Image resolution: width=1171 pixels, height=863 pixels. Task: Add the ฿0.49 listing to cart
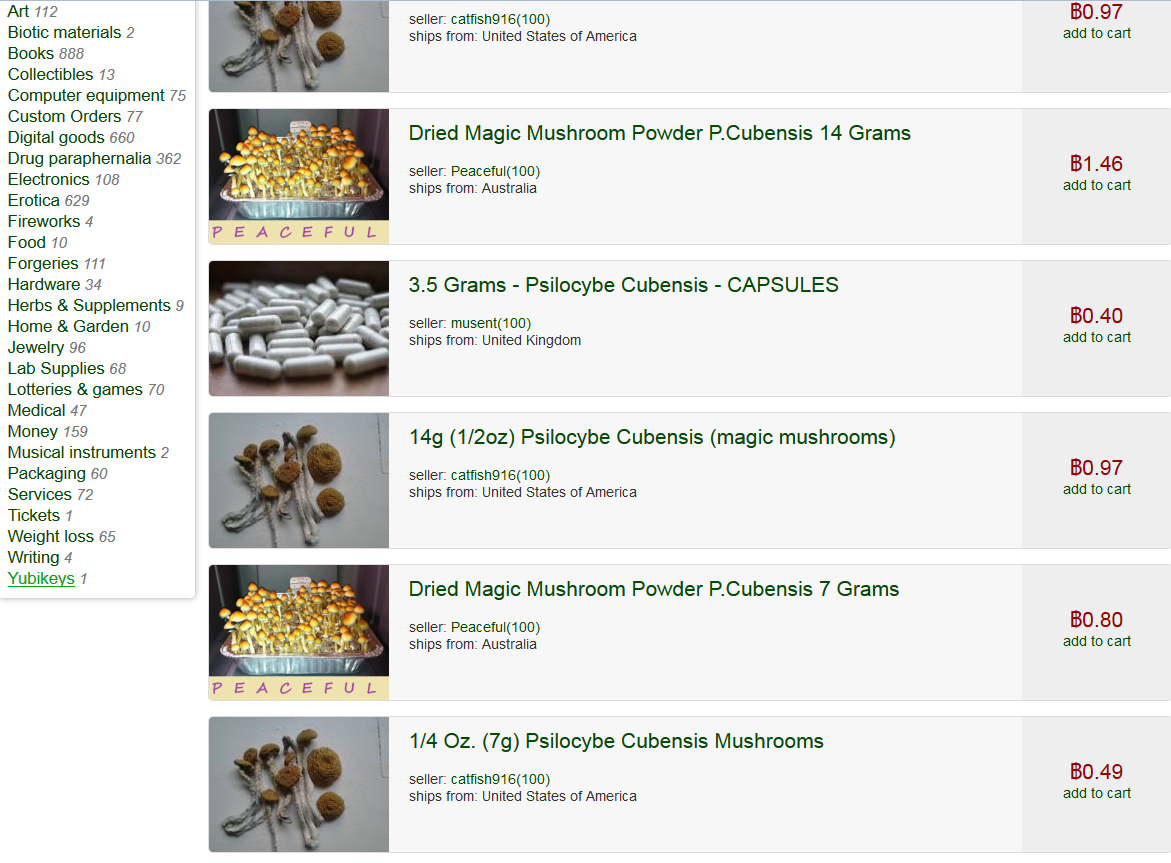1096,793
